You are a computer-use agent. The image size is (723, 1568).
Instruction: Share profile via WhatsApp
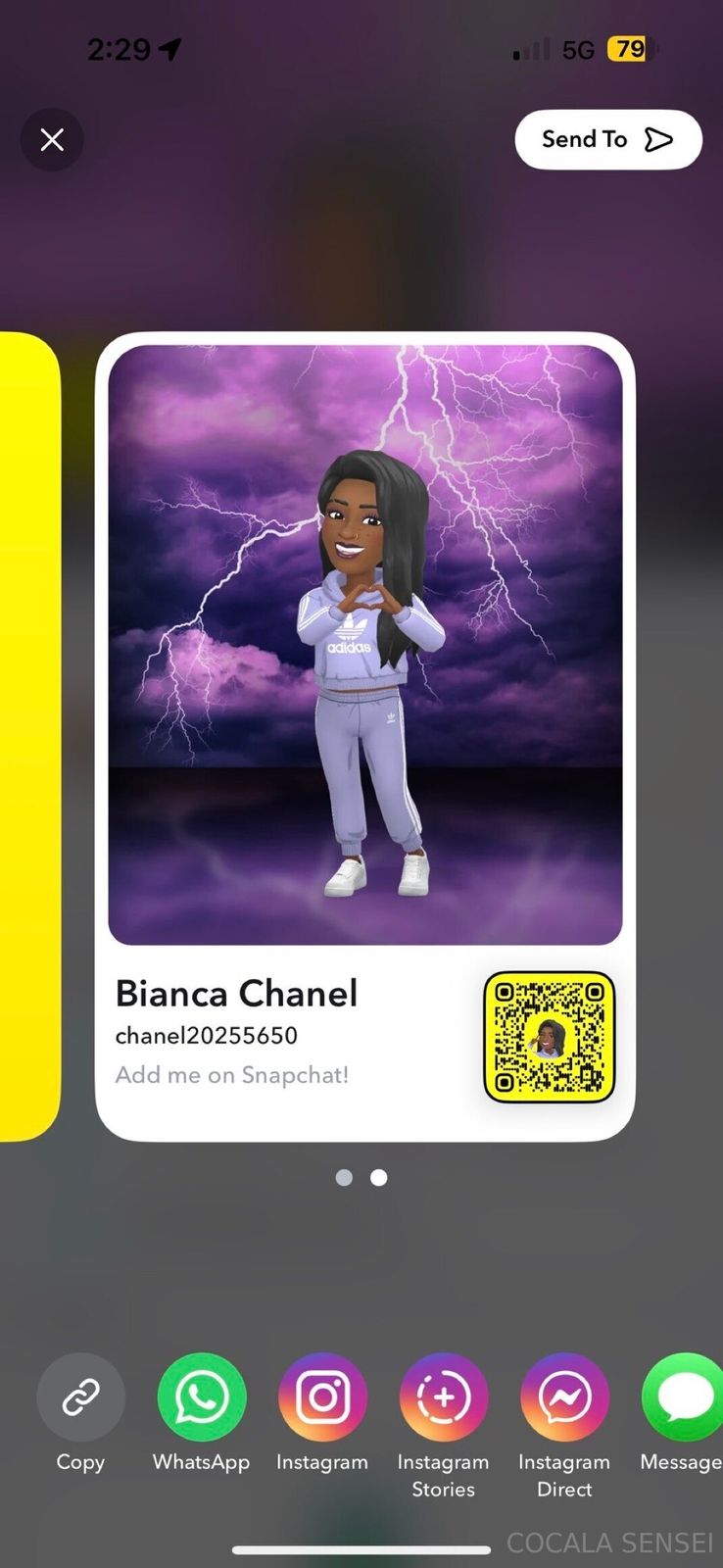[x=202, y=1397]
